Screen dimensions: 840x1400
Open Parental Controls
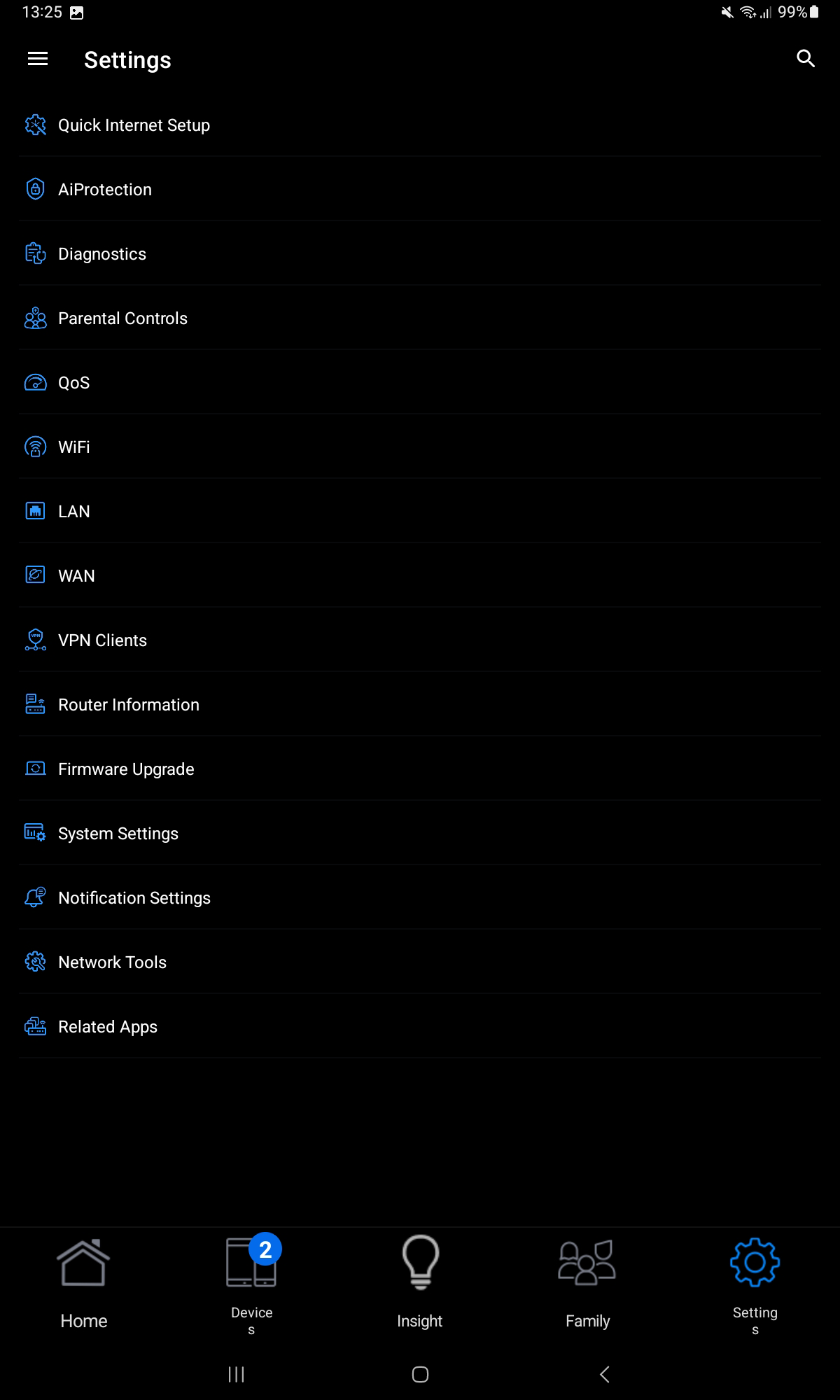click(122, 318)
